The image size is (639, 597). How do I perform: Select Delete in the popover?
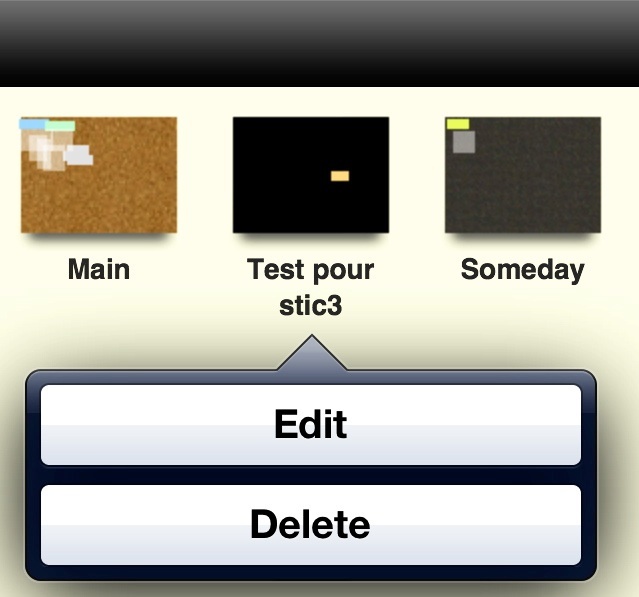click(310, 525)
